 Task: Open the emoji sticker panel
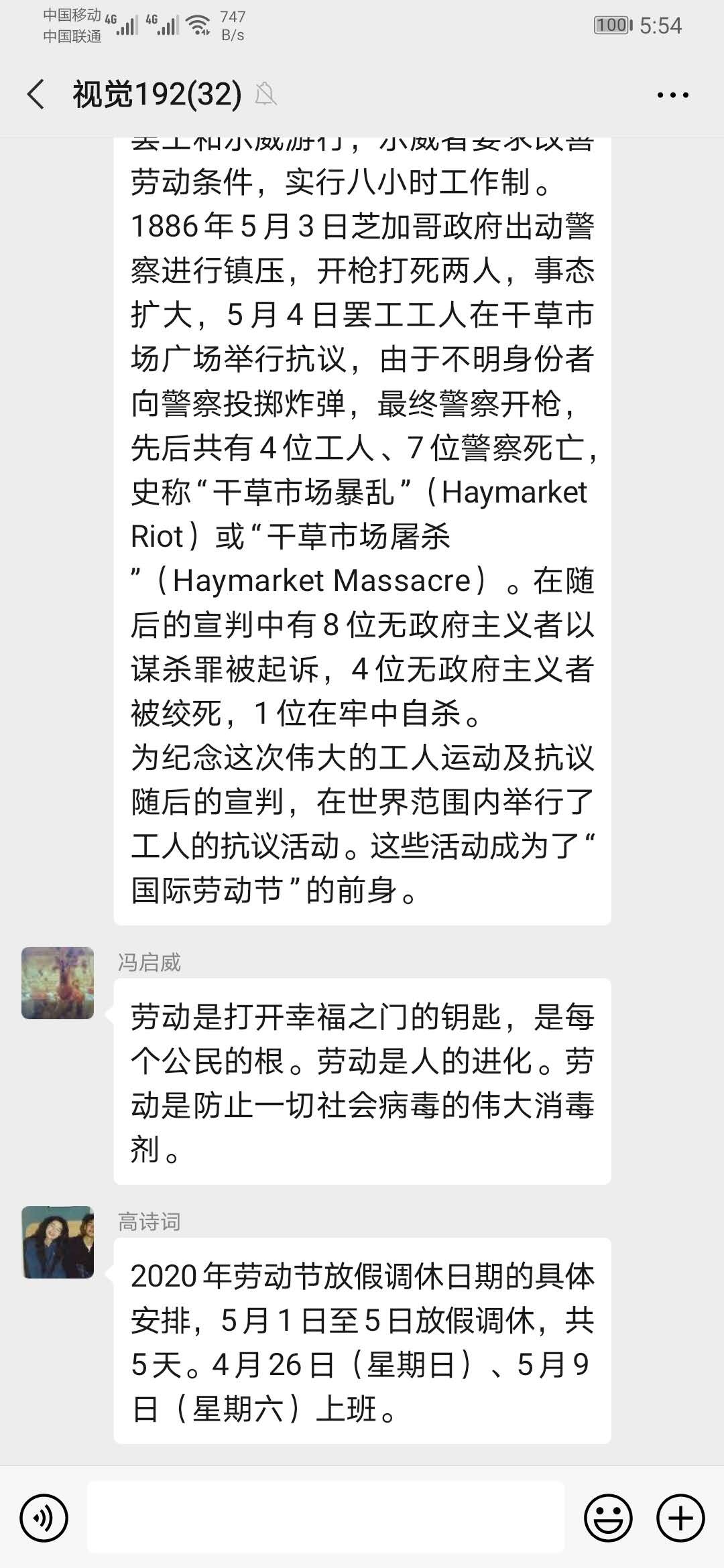click(x=608, y=1518)
